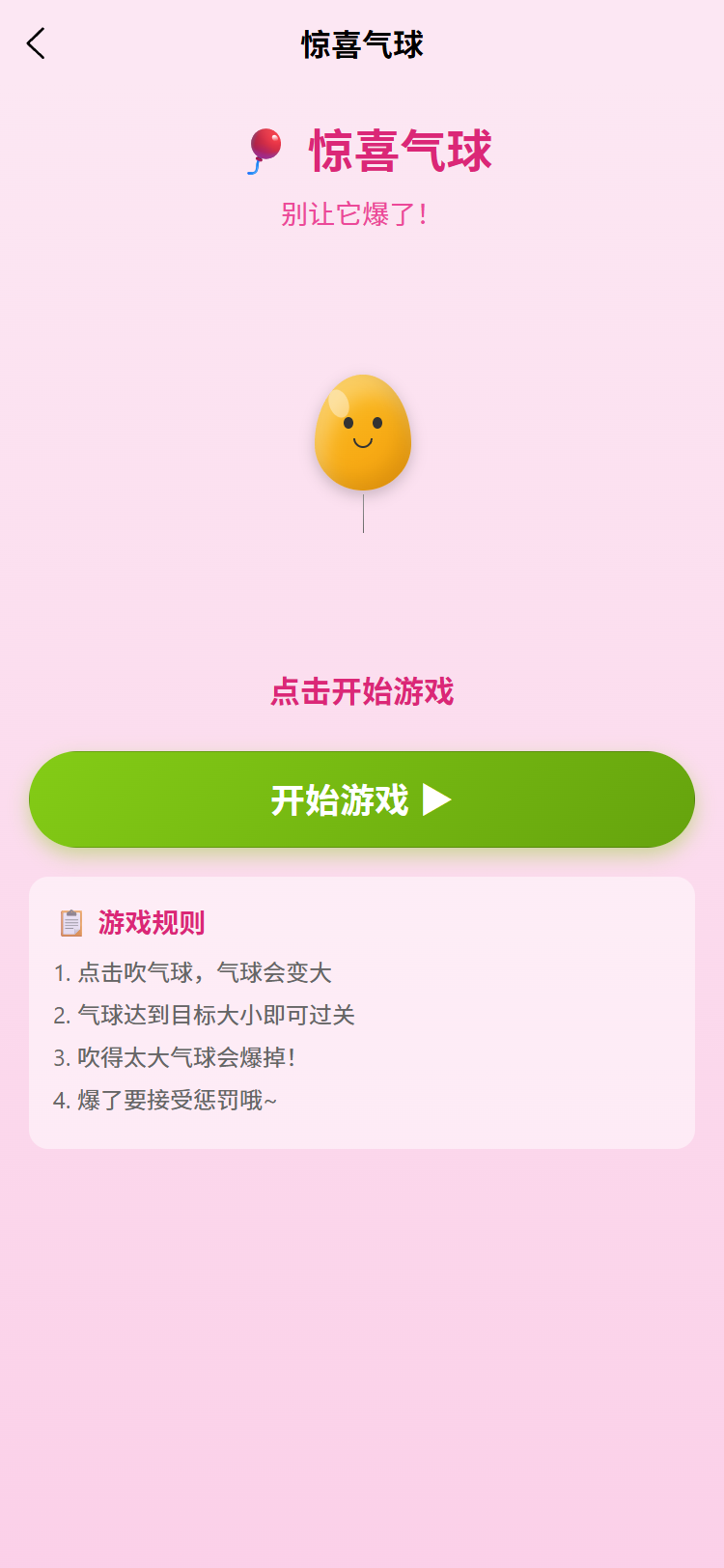
Task: Click the clipboard icon beside 游戏规则
Action: [x=69, y=922]
